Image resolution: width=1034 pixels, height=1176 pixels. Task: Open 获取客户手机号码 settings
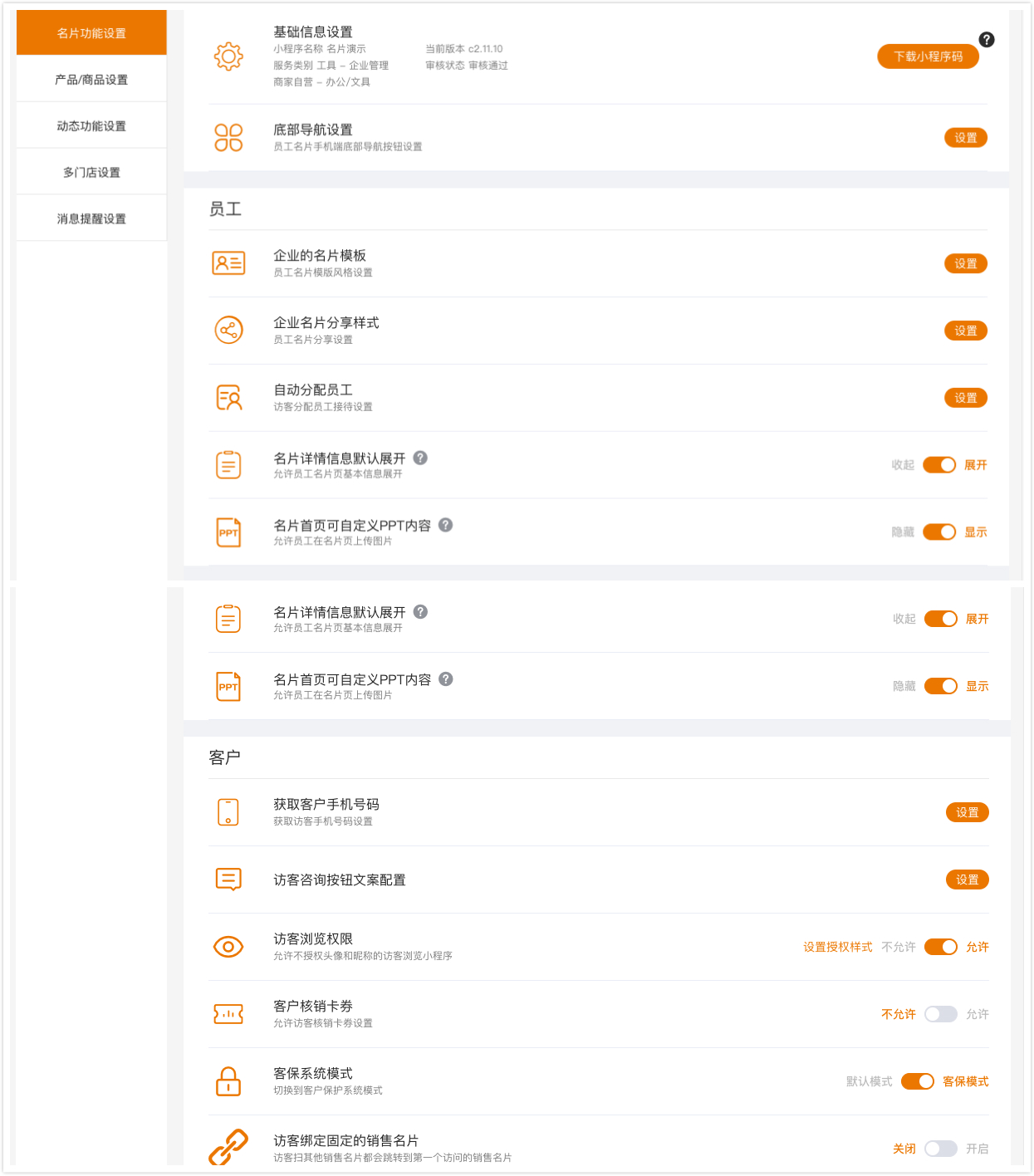point(967,812)
